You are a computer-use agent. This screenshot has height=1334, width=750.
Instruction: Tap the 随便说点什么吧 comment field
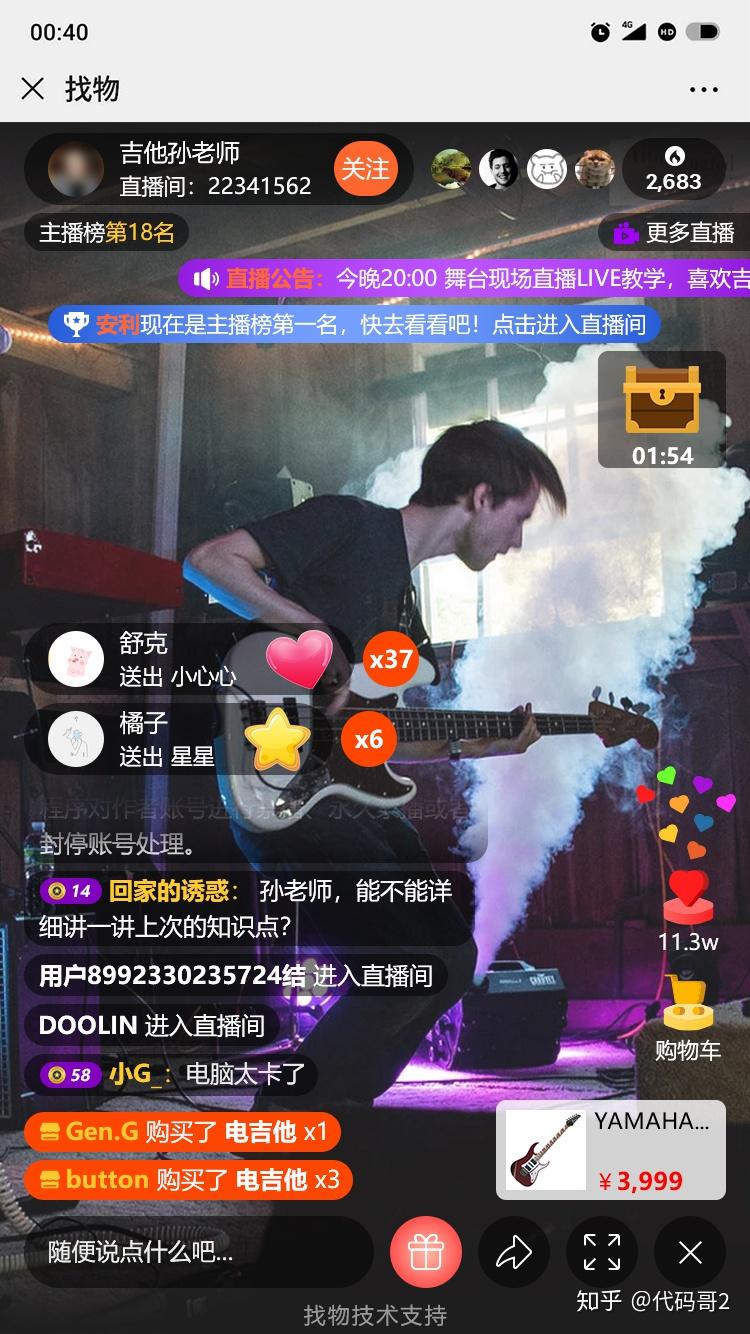198,1251
